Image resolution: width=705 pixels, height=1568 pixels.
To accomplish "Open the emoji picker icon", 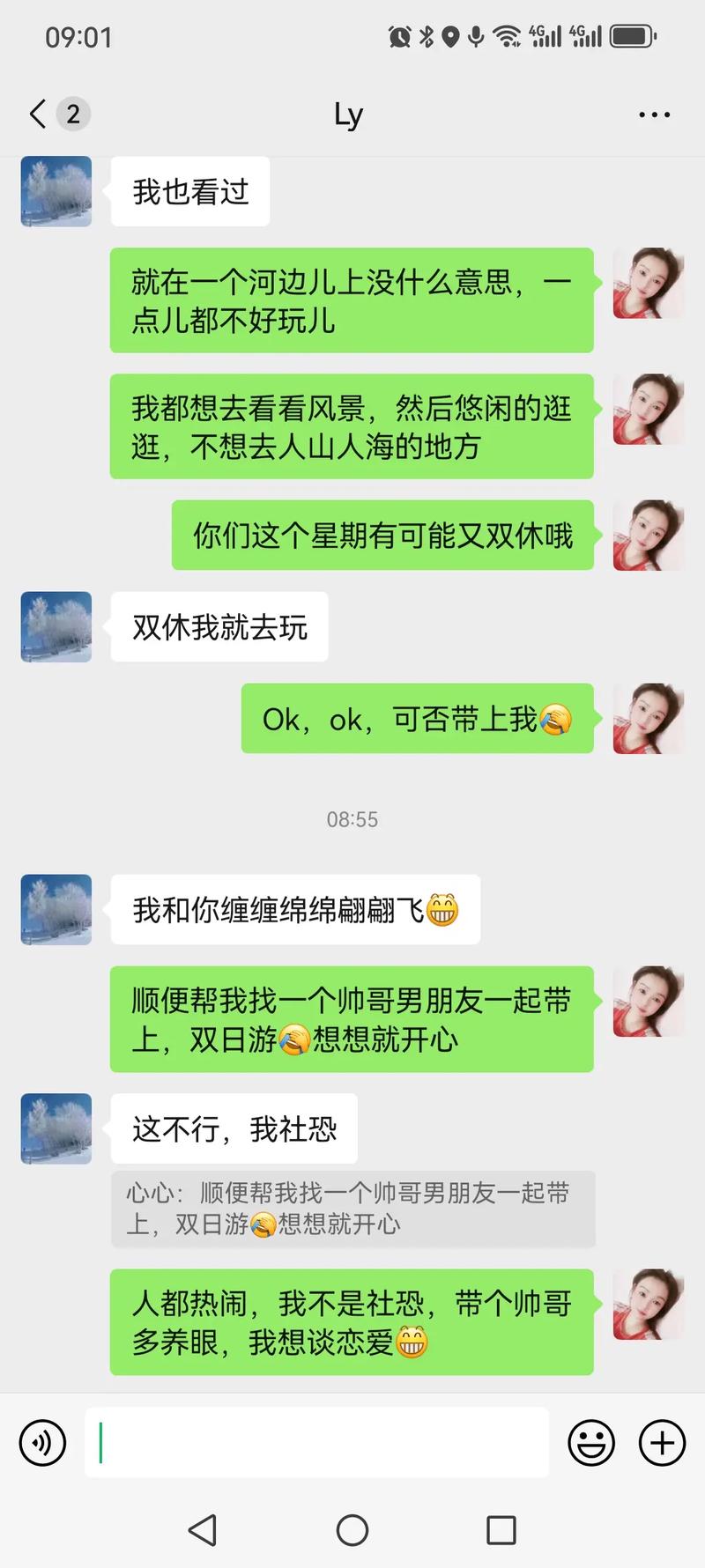I will (591, 1442).
